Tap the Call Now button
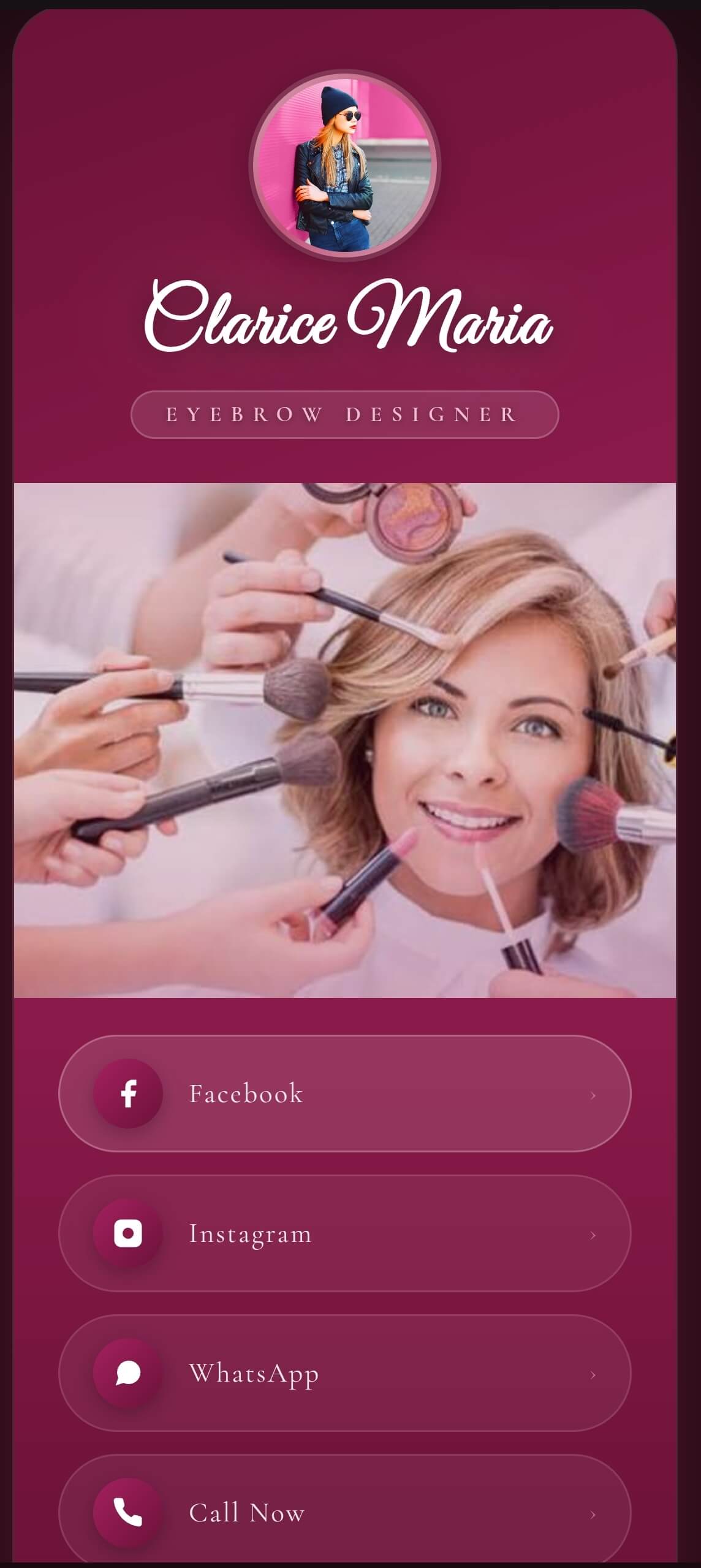The height and width of the screenshot is (1568, 701). [x=344, y=1512]
